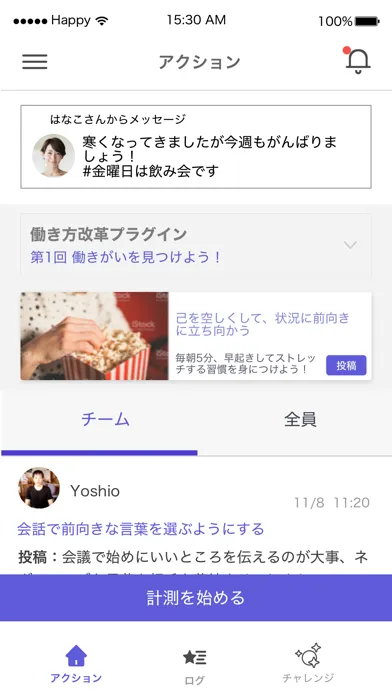Image resolution: width=392 pixels, height=696 pixels.
Task: Switch to the 全員 tab
Action: [300, 419]
